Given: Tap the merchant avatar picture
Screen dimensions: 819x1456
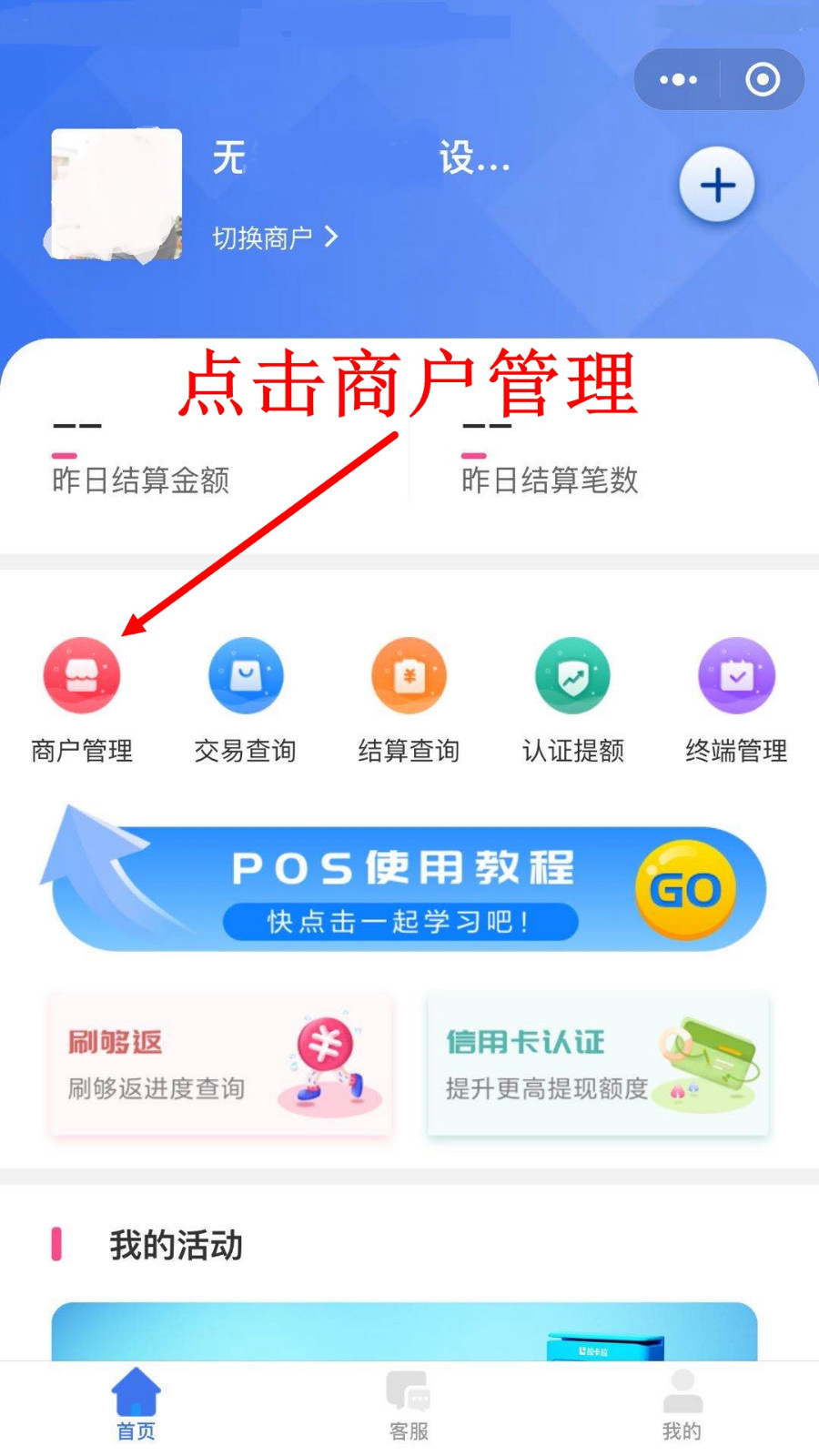Looking at the screenshot, I should [116, 194].
